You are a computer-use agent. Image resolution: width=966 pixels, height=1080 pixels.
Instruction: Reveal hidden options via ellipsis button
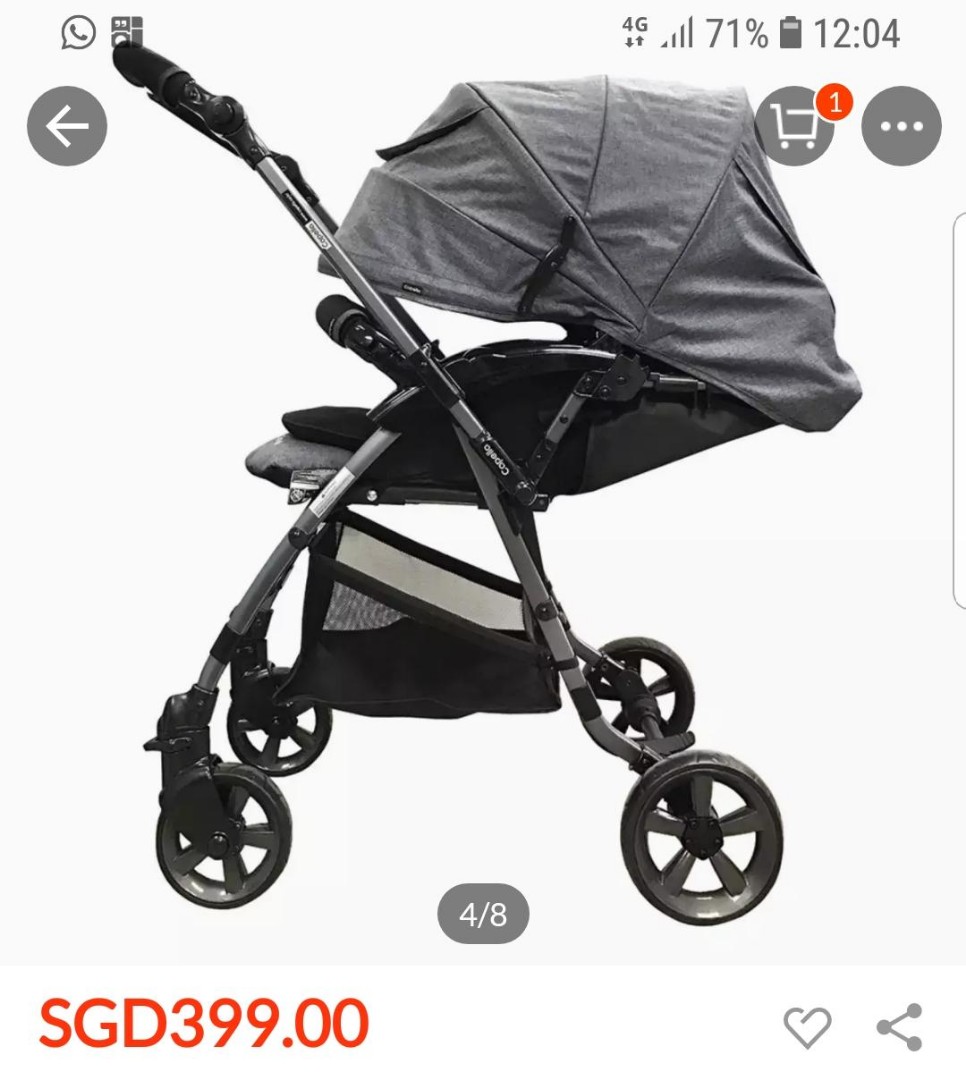coord(903,126)
